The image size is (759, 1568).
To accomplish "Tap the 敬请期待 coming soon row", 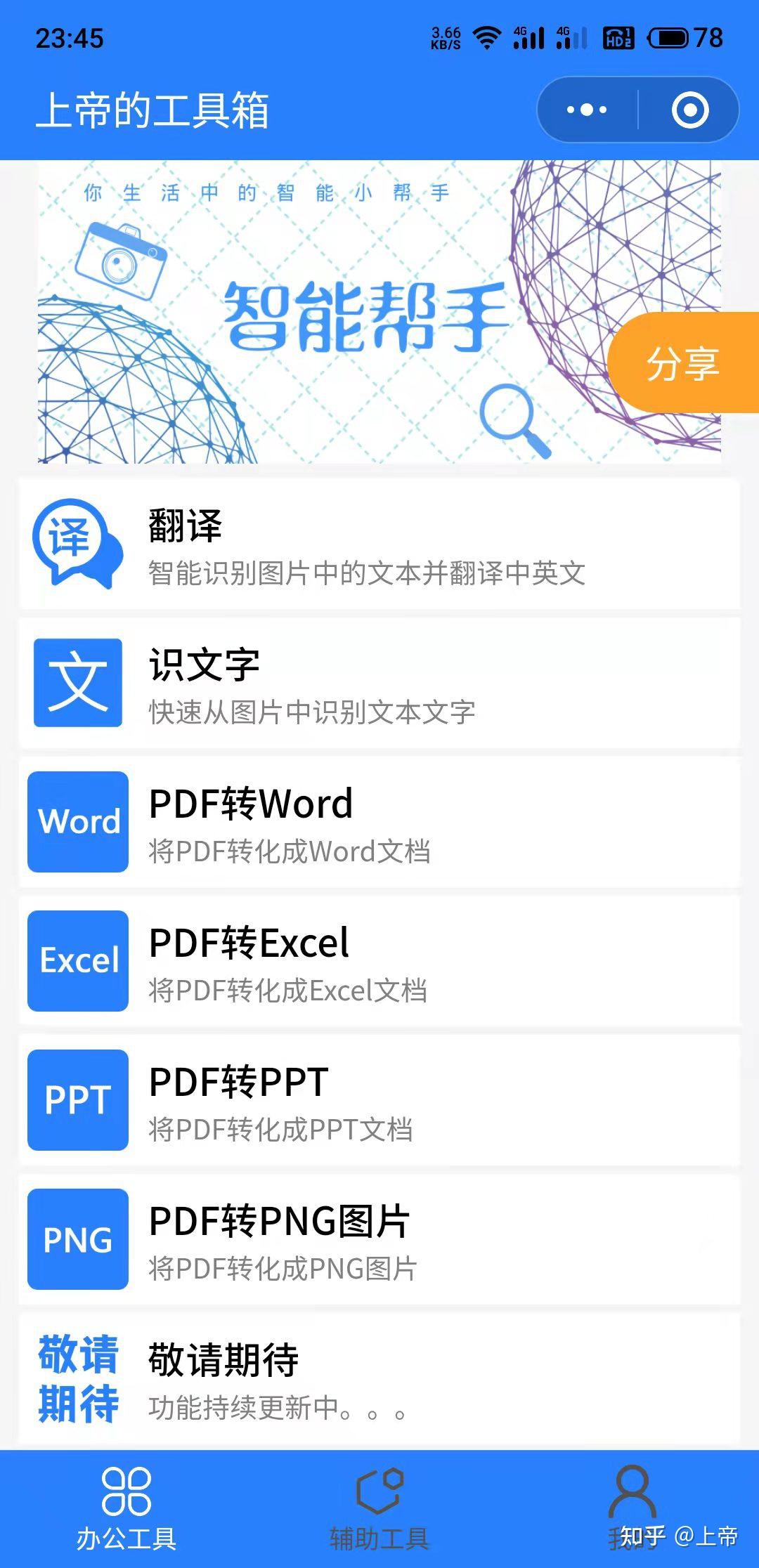I will coord(379,1378).
